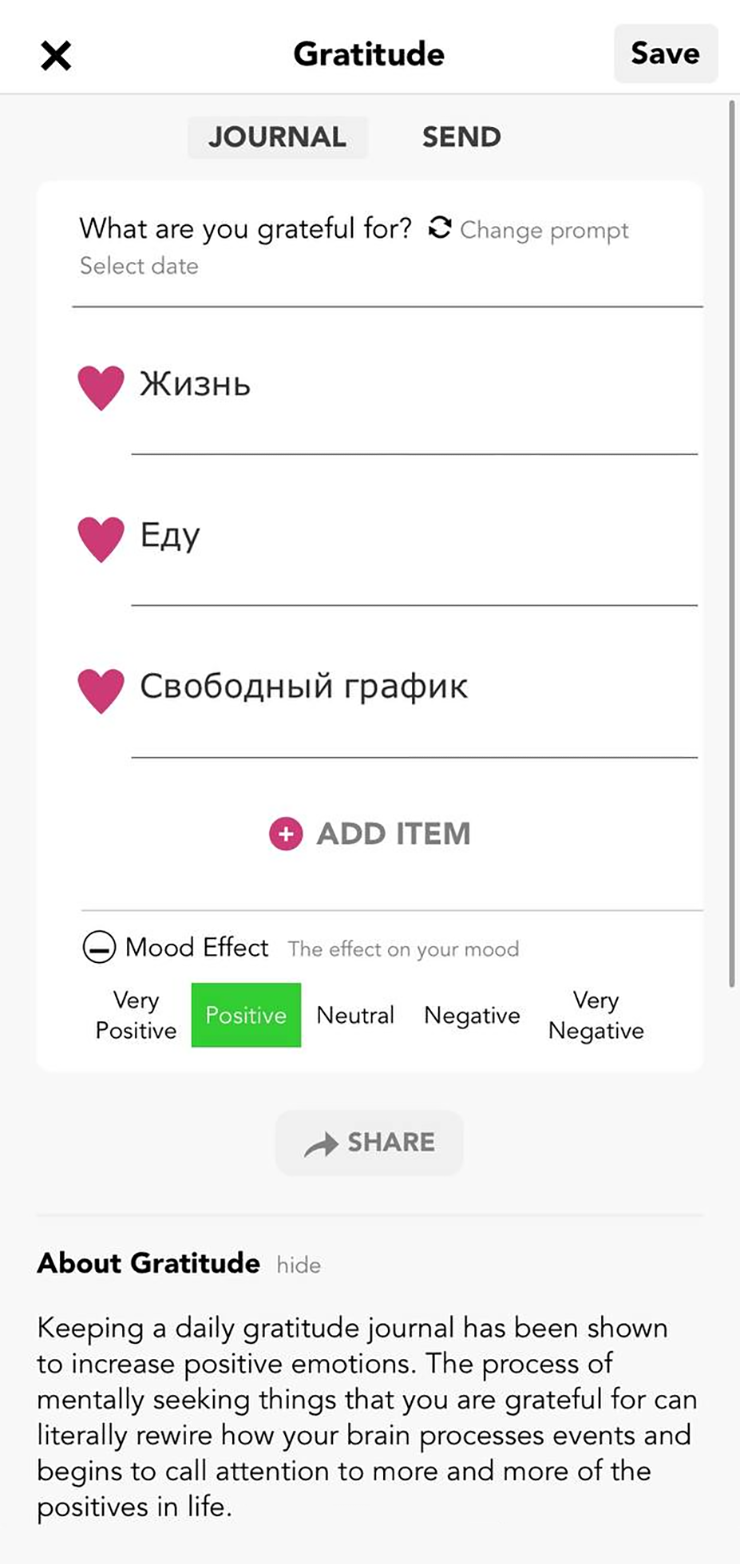Choose the Positive mood effect
The width and height of the screenshot is (740, 1564).
tap(246, 1015)
